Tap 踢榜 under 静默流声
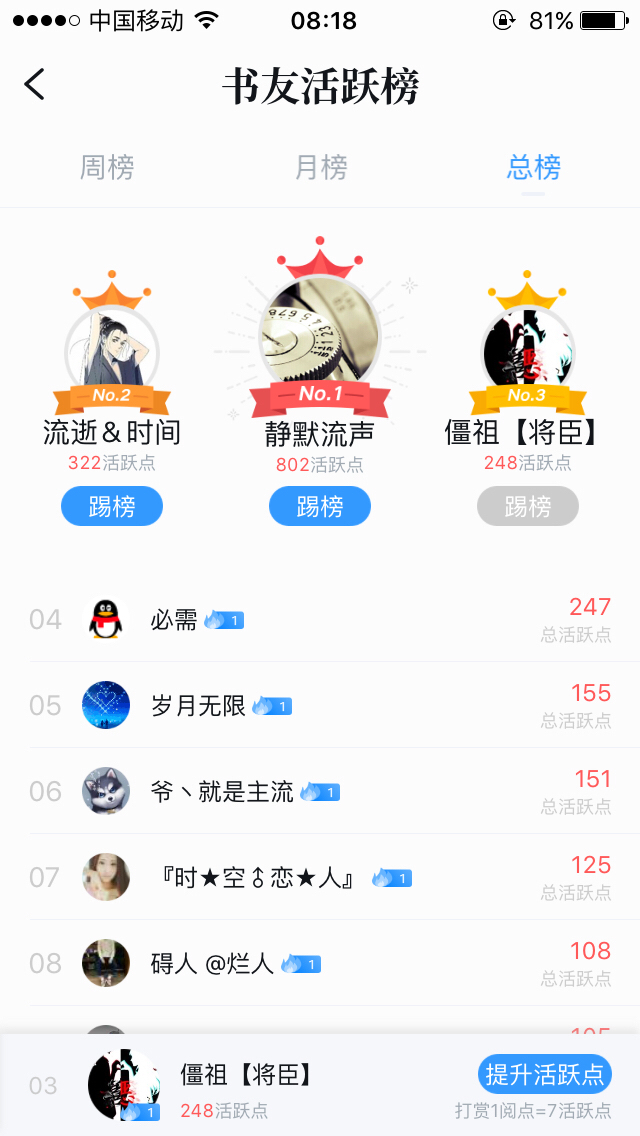 click(320, 506)
